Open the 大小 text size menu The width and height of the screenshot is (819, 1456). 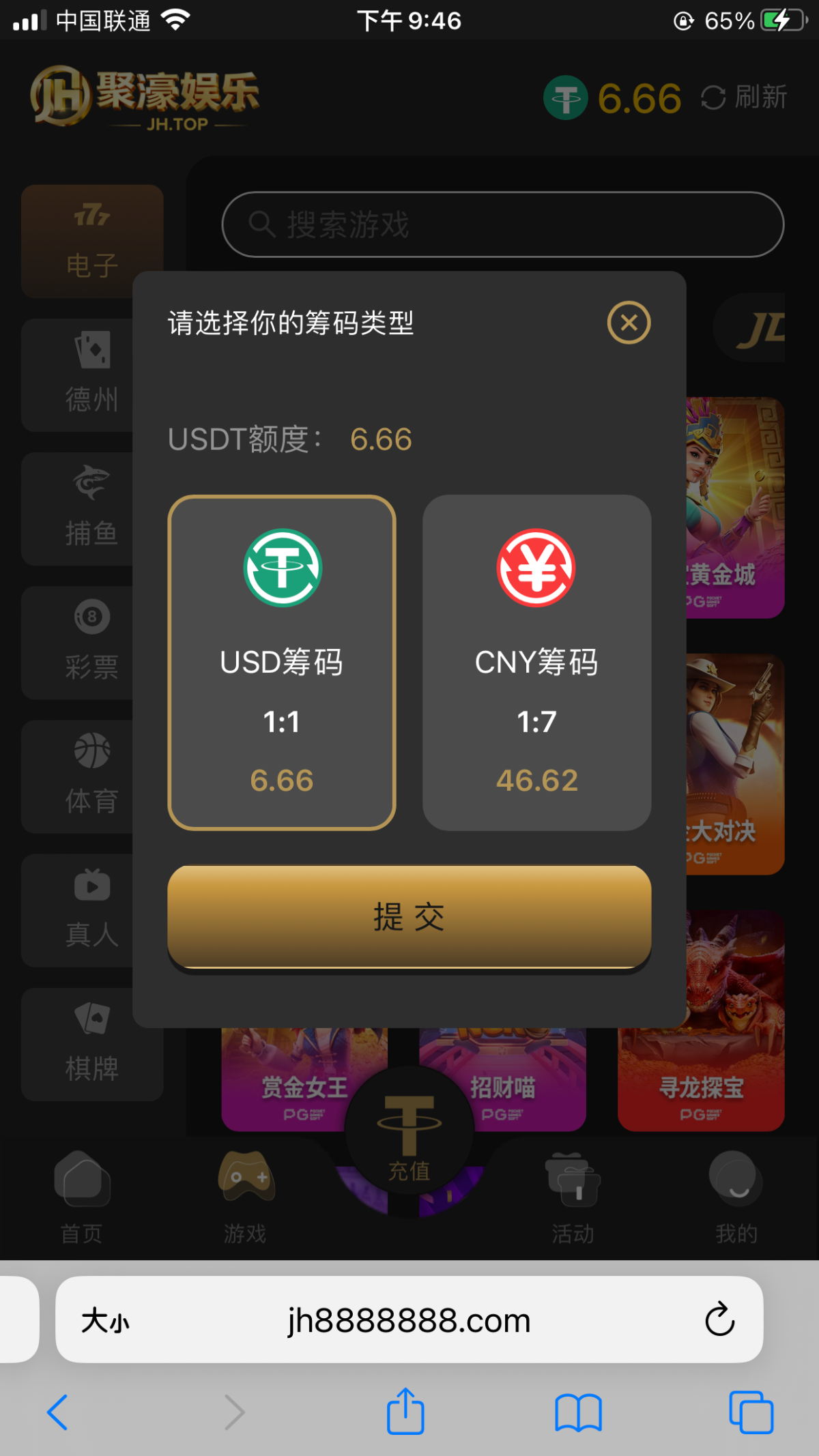click(x=105, y=1321)
